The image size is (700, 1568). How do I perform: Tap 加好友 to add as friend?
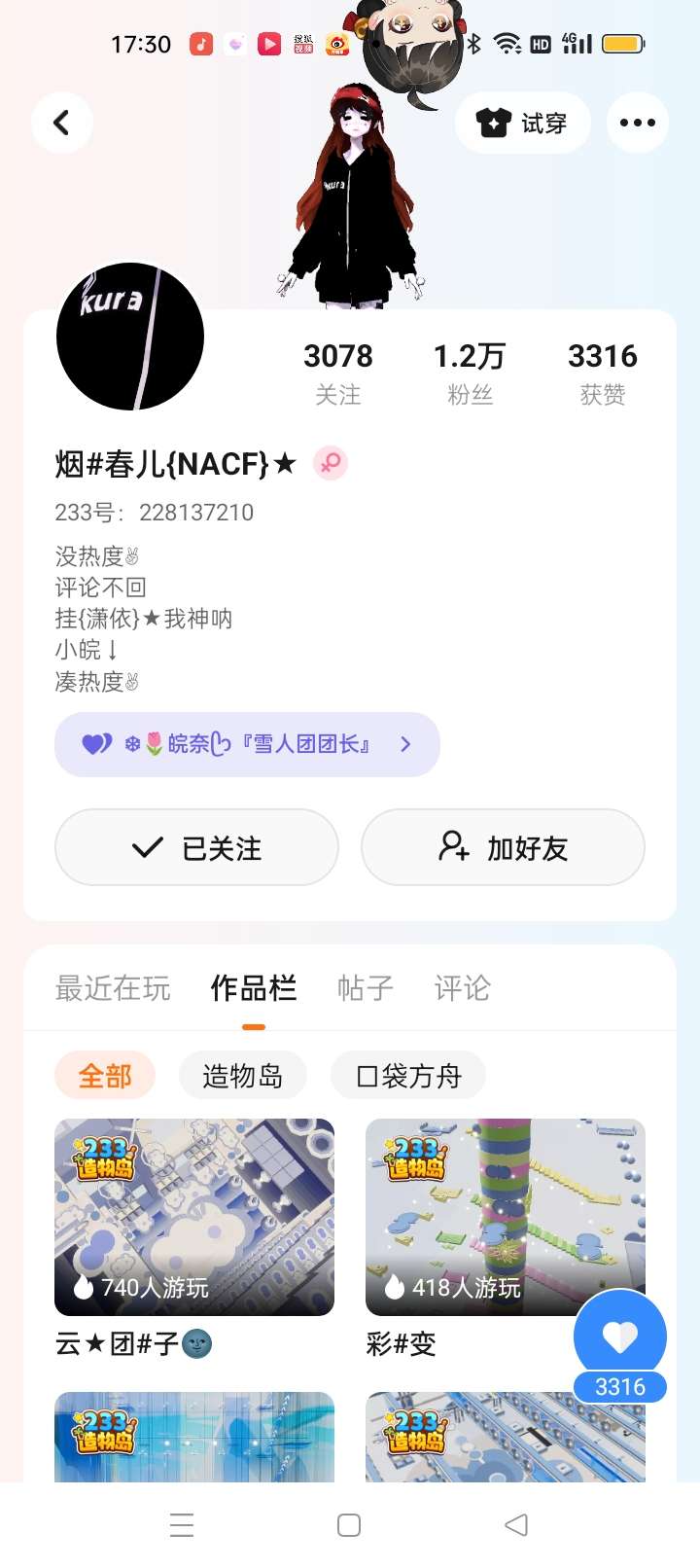pyautogui.click(x=503, y=847)
